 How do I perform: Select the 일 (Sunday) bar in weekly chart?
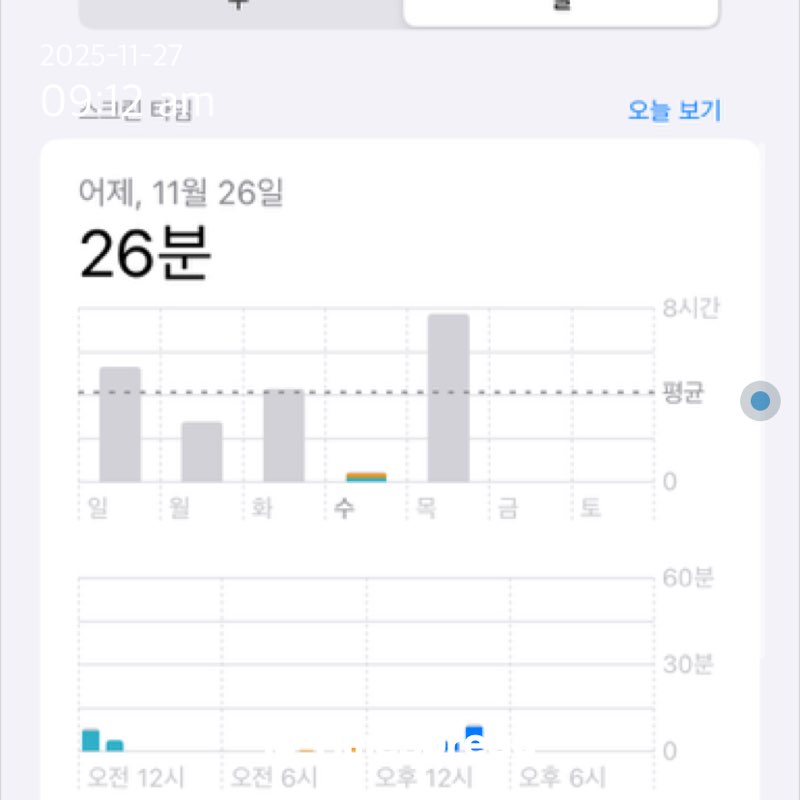pyautogui.click(x=120, y=424)
